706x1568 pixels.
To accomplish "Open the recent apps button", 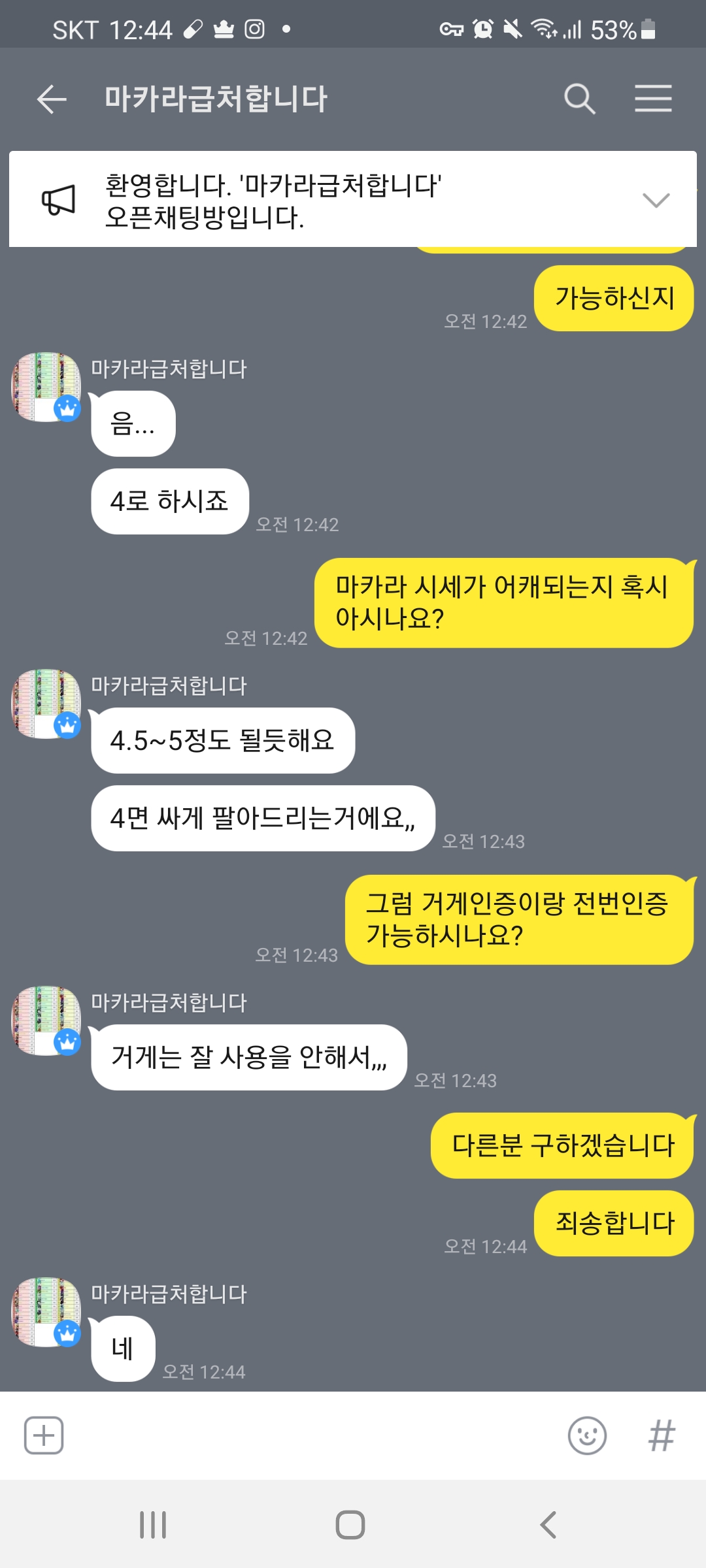I will coord(153,1525).
